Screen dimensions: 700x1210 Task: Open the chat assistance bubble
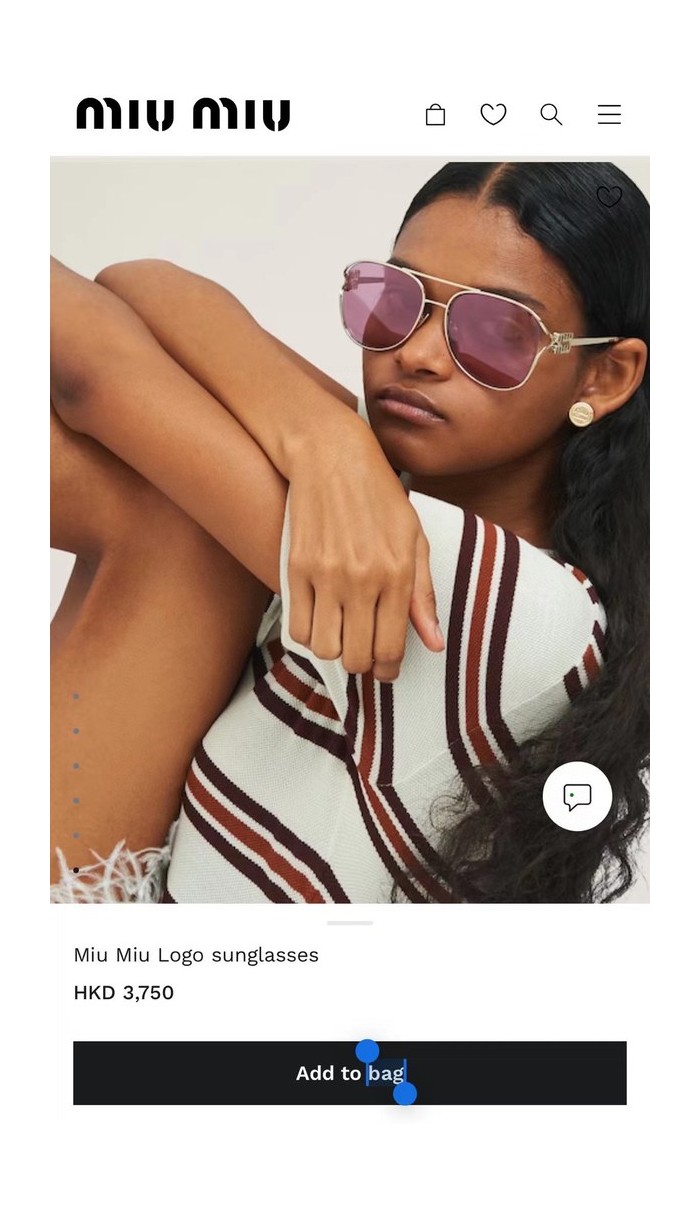[x=577, y=797]
